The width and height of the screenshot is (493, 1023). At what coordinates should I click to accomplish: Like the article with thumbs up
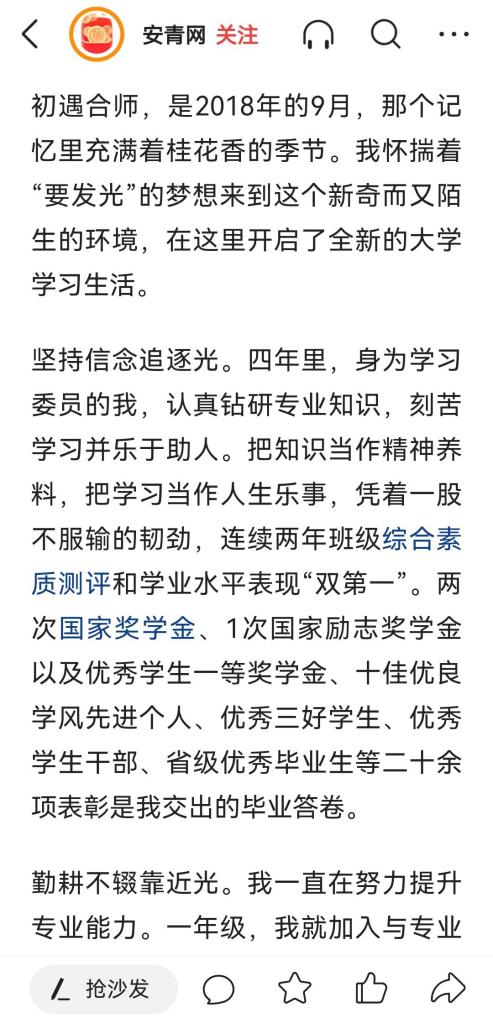pos(371,989)
